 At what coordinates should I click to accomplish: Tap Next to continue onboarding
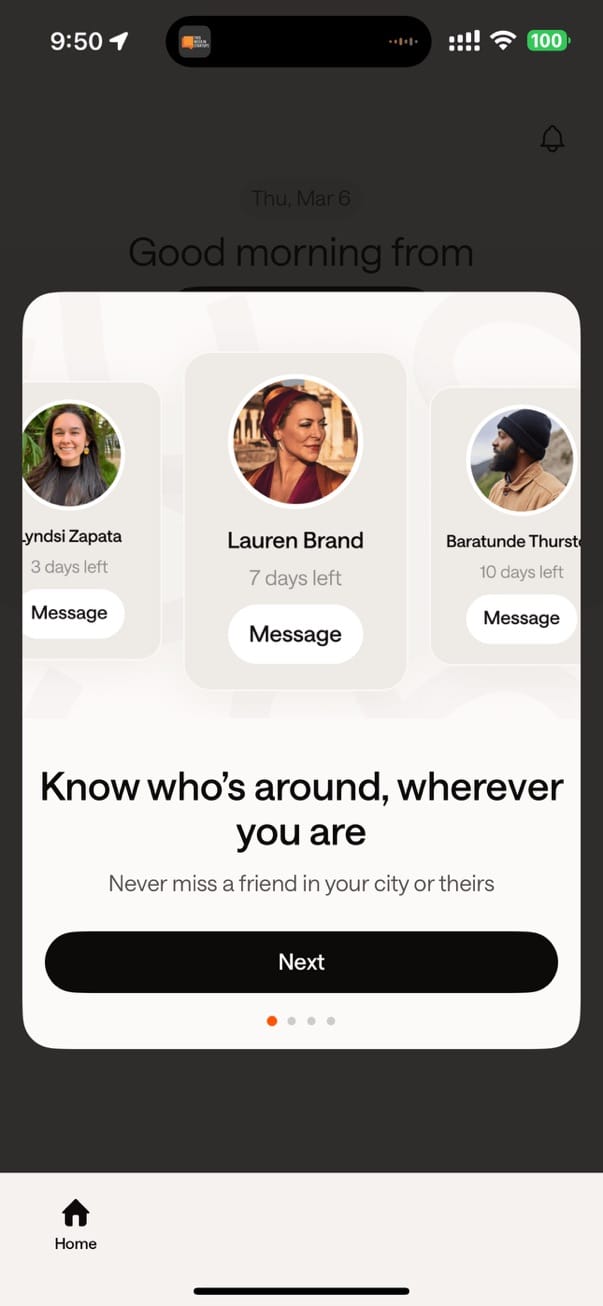[x=301, y=962]
